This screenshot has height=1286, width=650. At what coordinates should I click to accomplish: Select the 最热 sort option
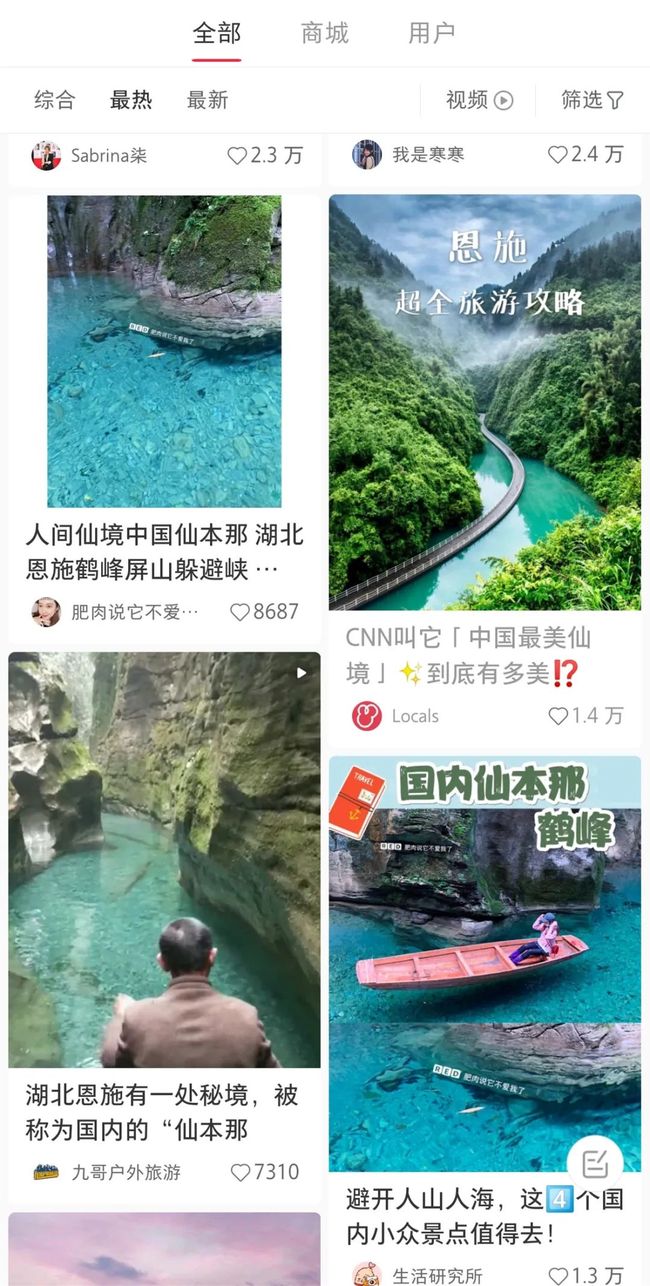131,100
